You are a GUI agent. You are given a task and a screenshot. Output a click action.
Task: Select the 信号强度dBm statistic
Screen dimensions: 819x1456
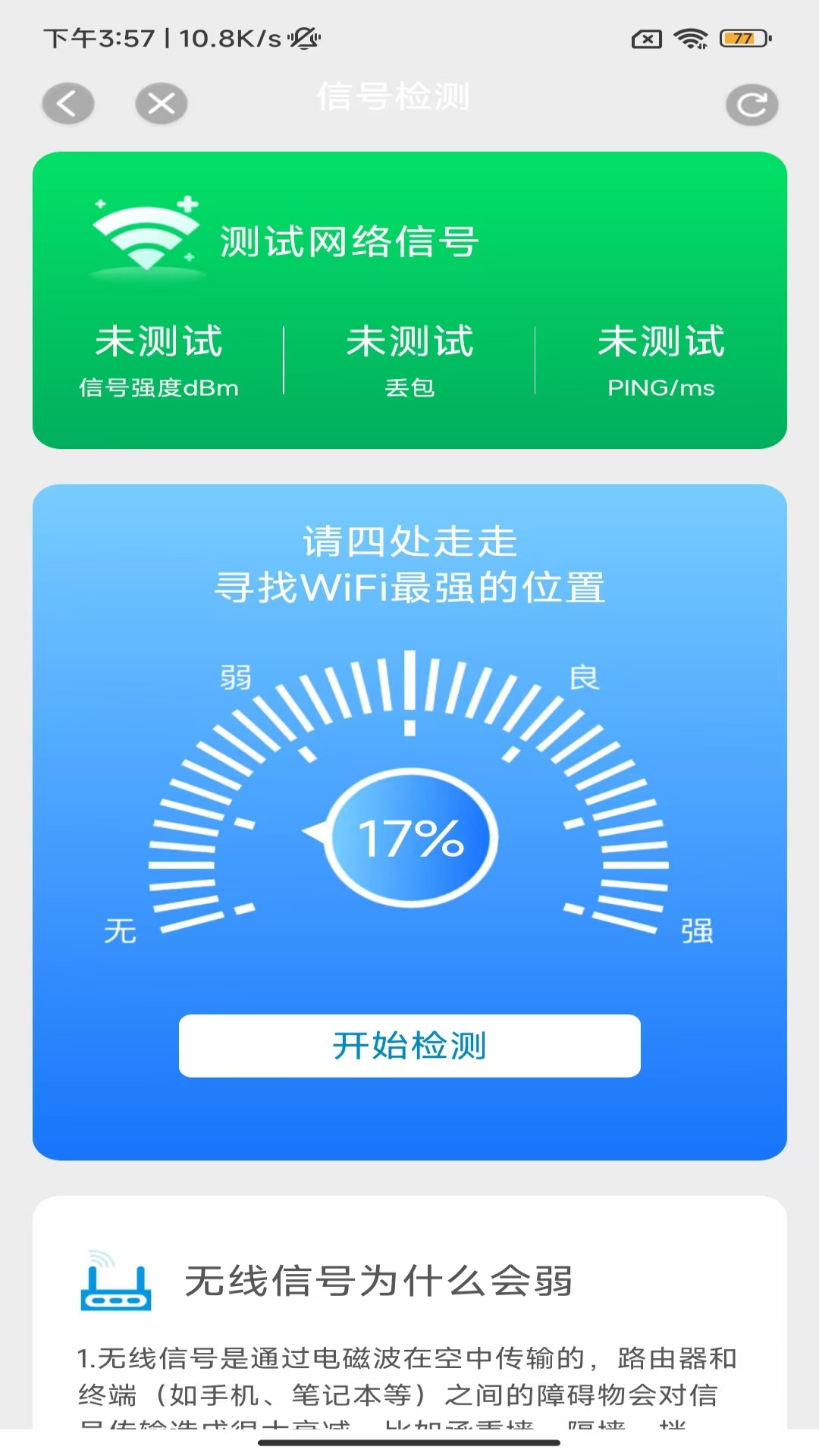[x=159, y=364]
